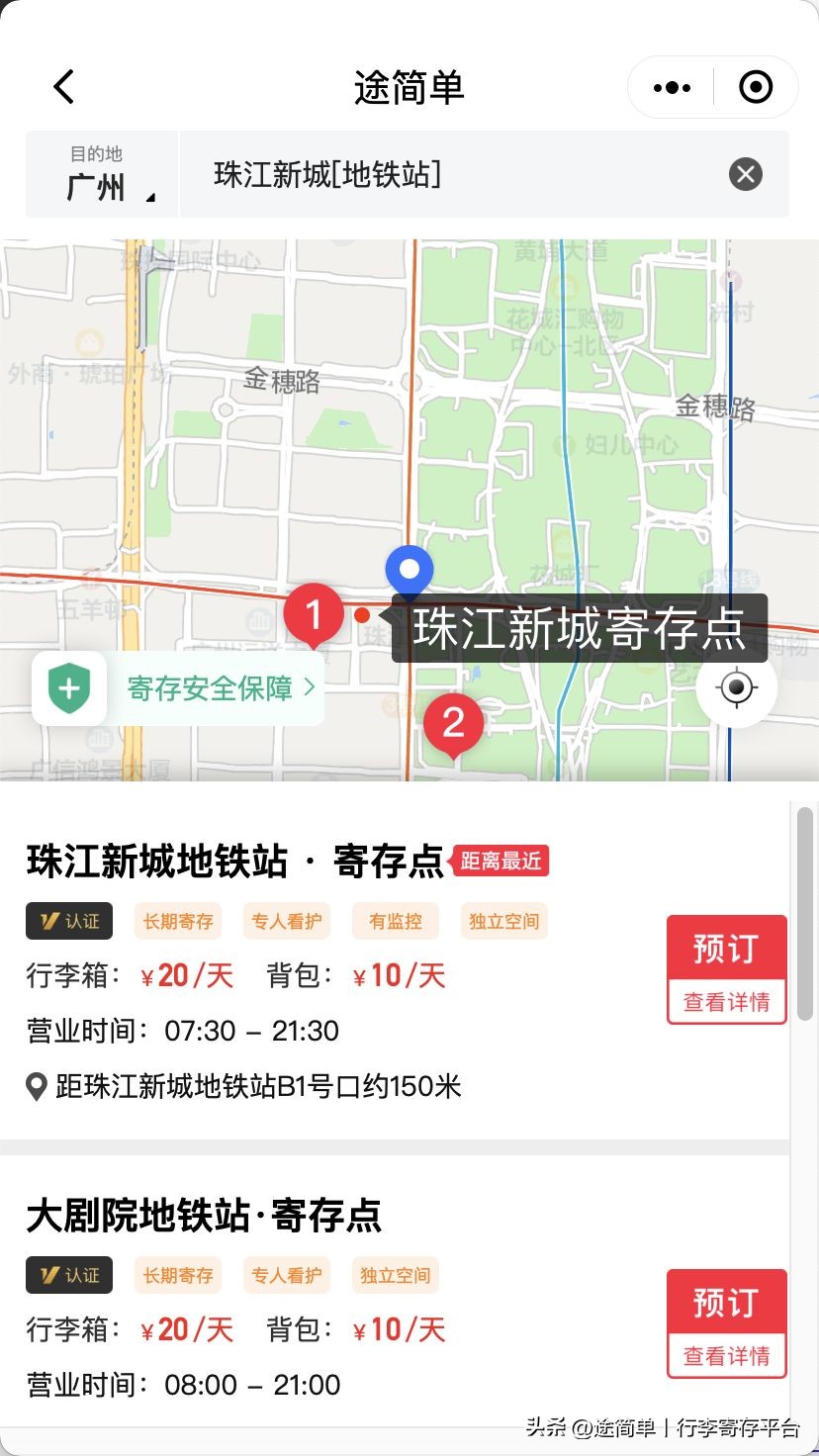The image size is (819, 1456).
Task: Select the 认证 verification badge of 珠江新城 listing
Action: (x=68, y=920)
